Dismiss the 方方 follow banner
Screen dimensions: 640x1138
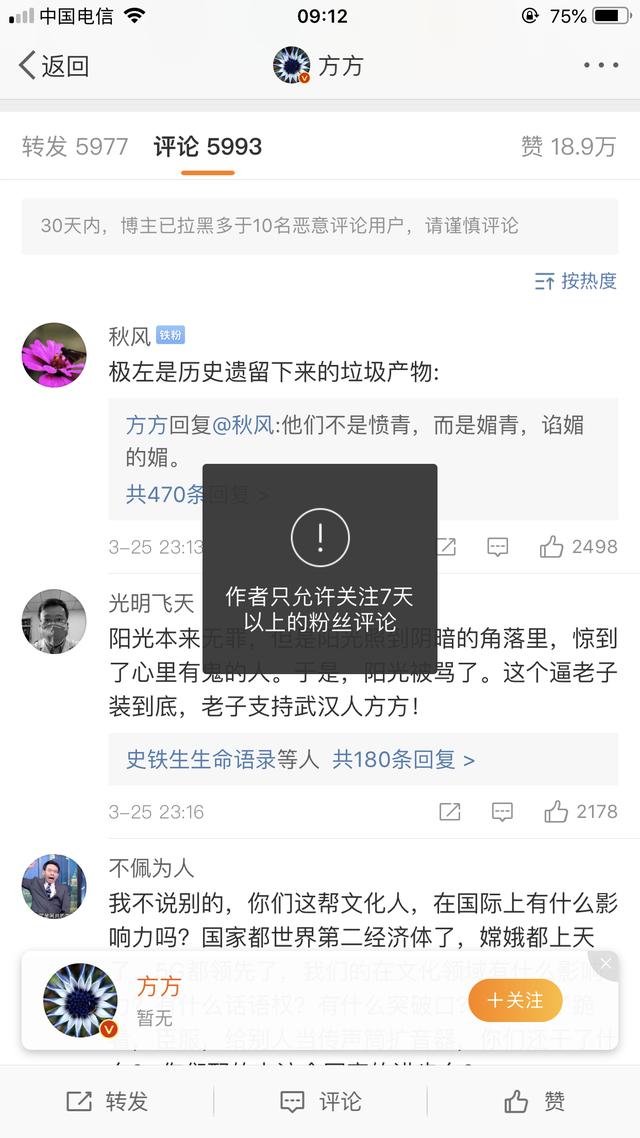606,964
